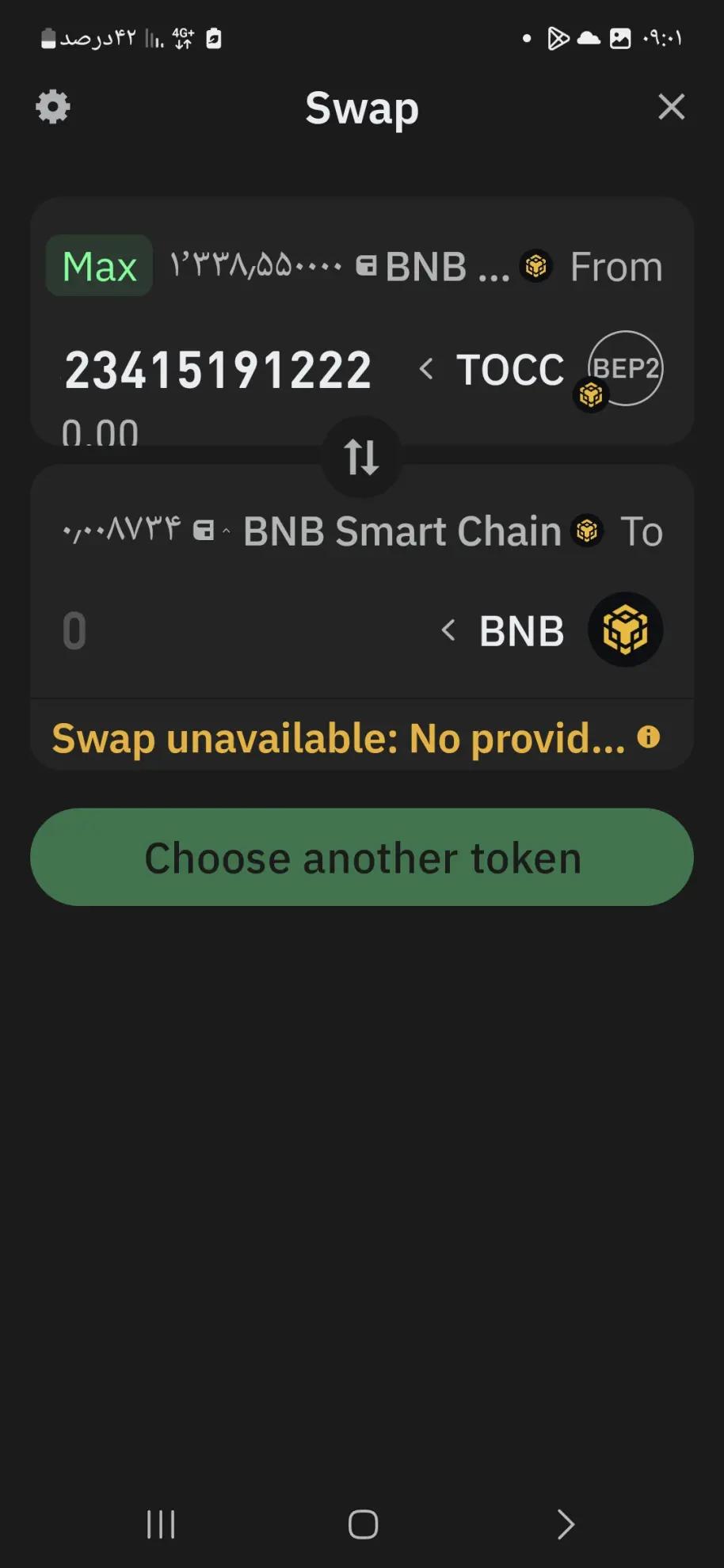
Task: Open swap settings gear icon
Action: coord(53,107)
